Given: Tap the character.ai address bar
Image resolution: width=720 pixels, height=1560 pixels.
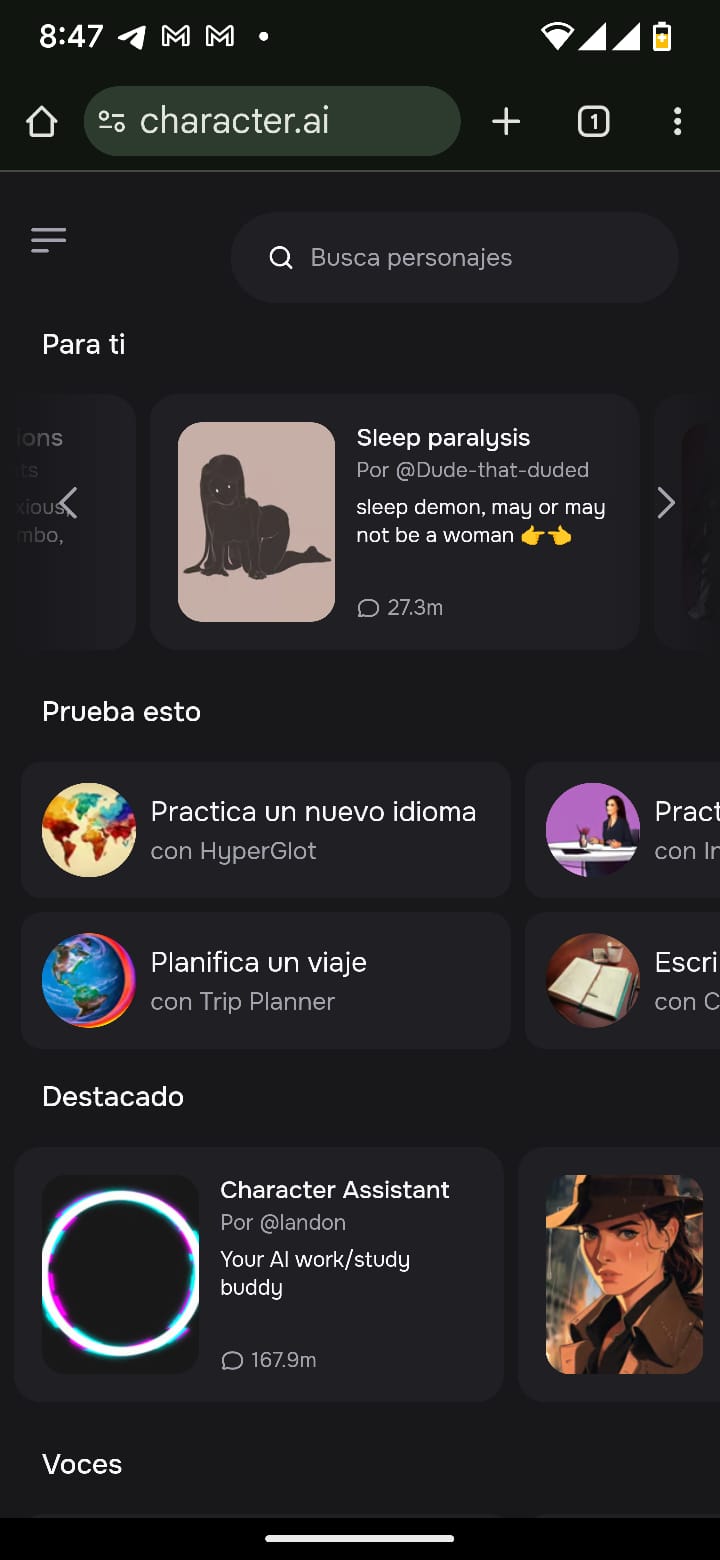Looking at the screenshot, I should [272, 122].
